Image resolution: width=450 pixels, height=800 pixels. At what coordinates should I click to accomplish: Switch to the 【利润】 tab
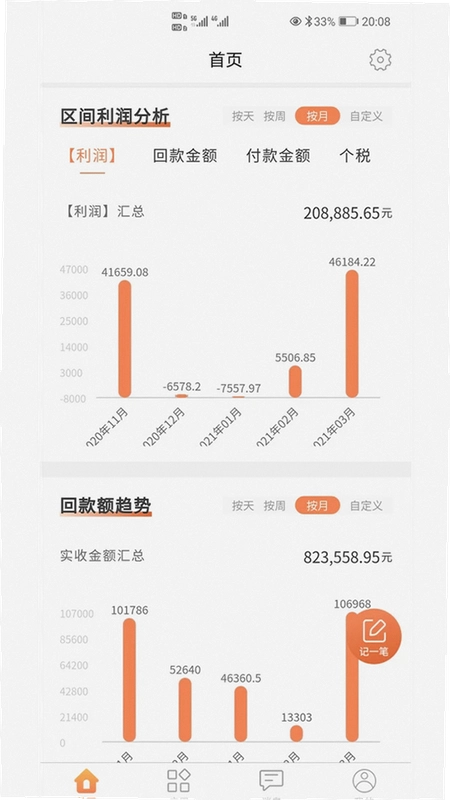92,156
